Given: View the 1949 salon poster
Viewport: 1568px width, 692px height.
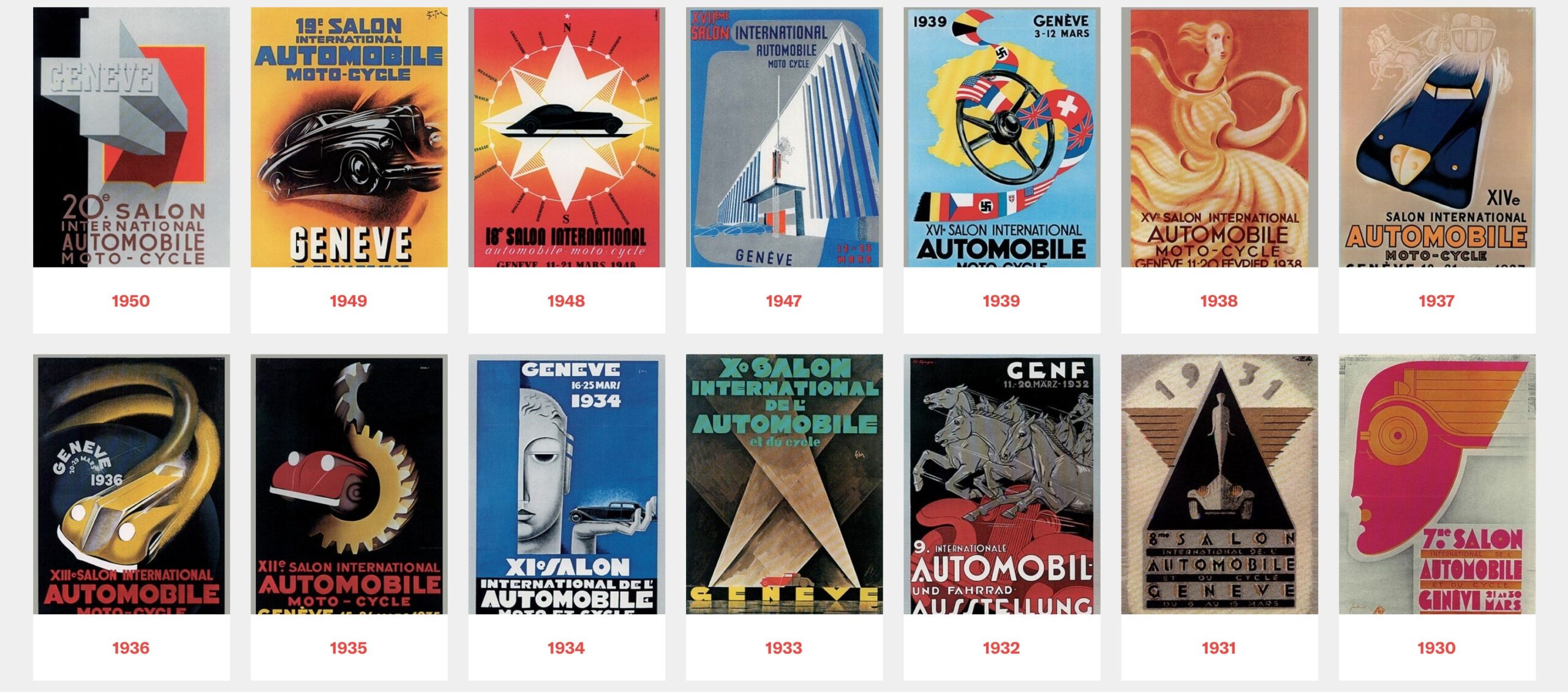Looking at the screenshot, I should tap(349, 138).
